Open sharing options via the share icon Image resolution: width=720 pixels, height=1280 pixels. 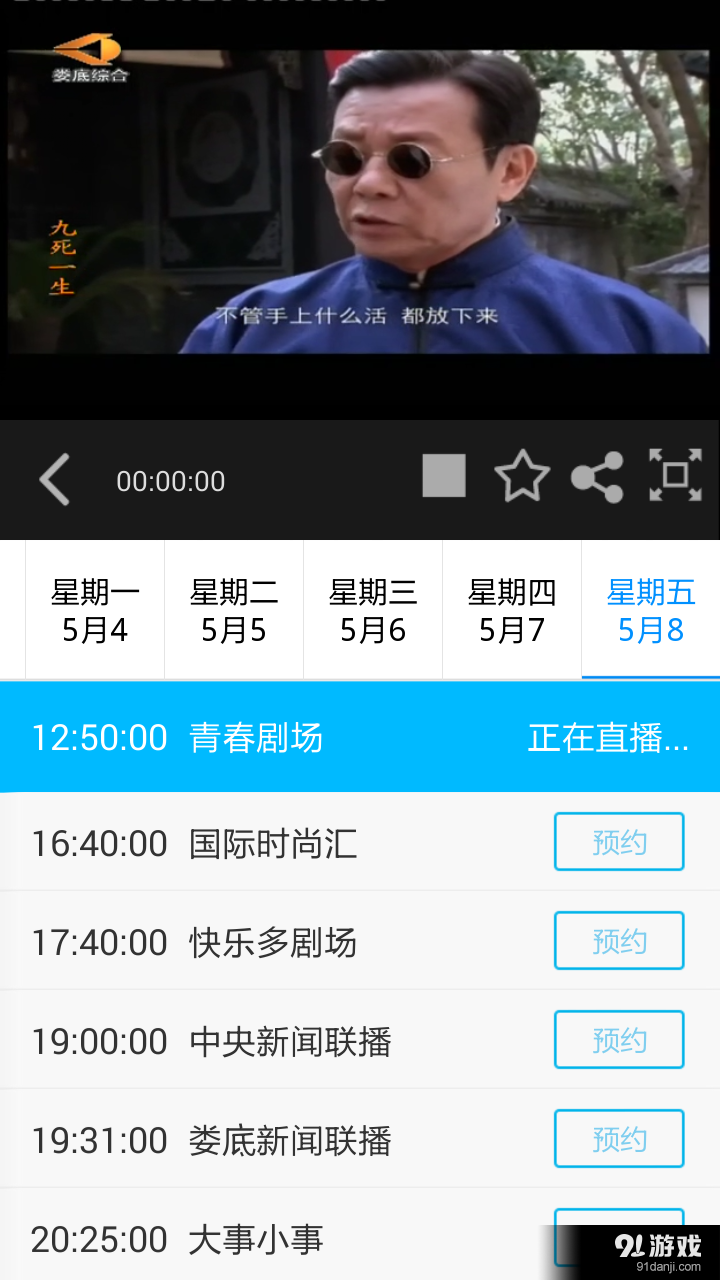point(597,476)
